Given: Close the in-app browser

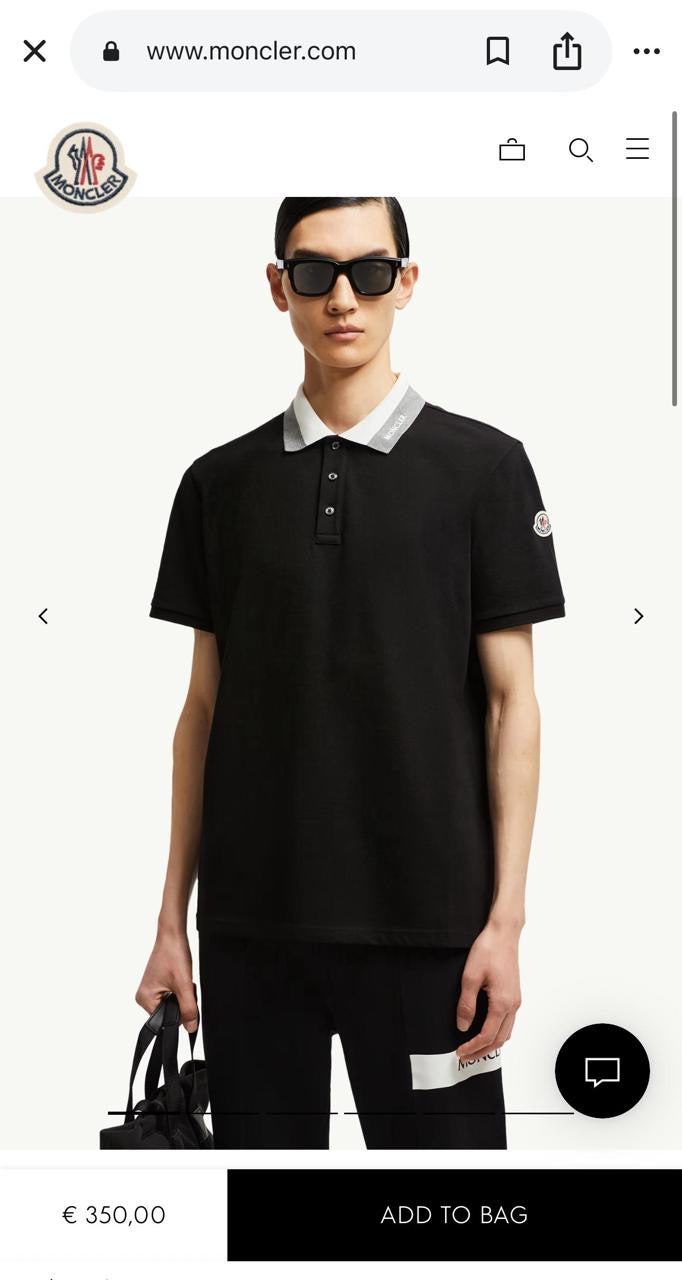Looking at the screenshot, I should 35,51.
